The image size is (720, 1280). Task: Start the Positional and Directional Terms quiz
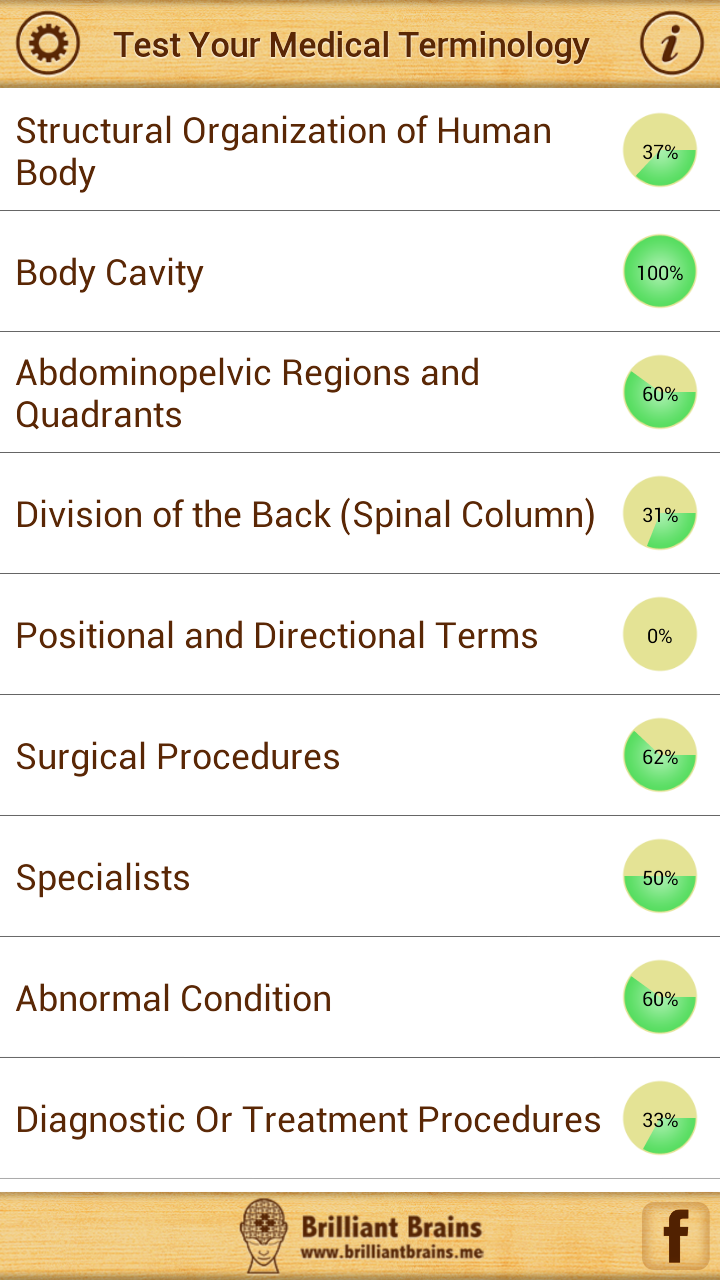[x=277, y=635]
